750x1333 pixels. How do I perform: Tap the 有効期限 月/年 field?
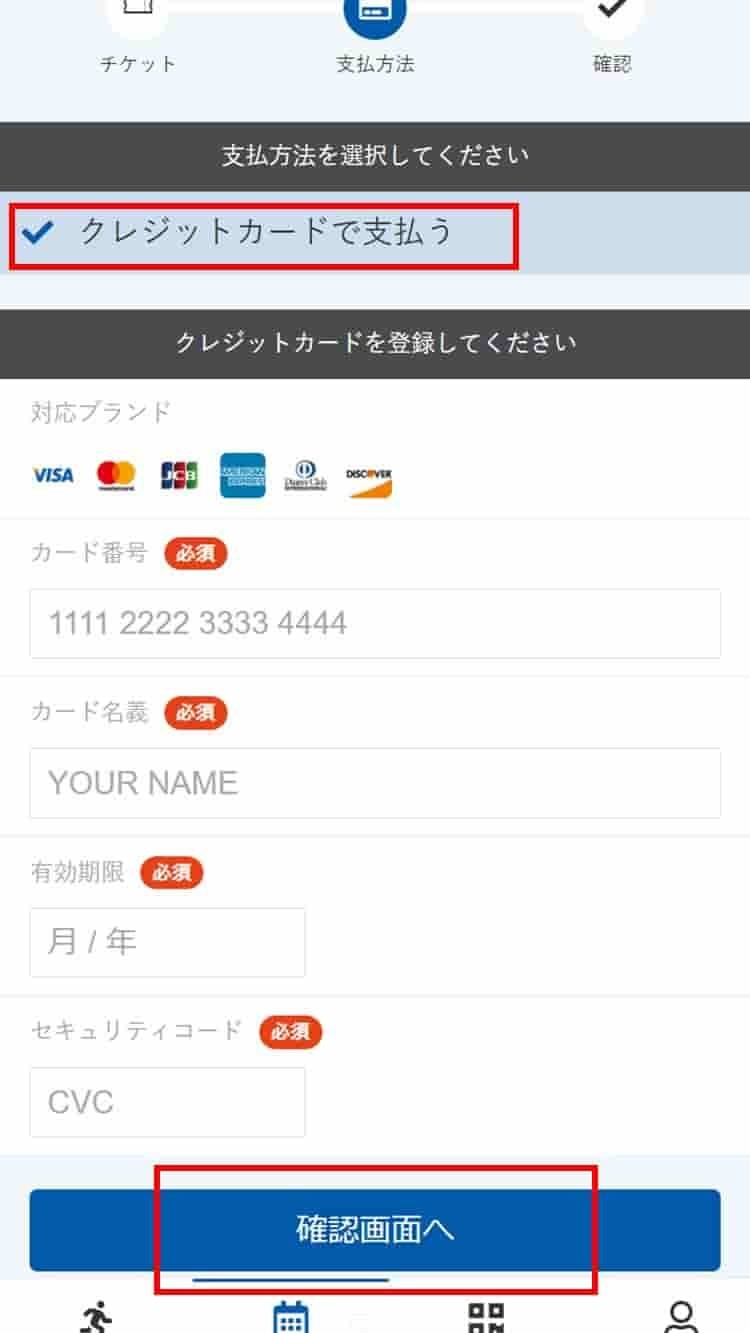pos(167,942)
